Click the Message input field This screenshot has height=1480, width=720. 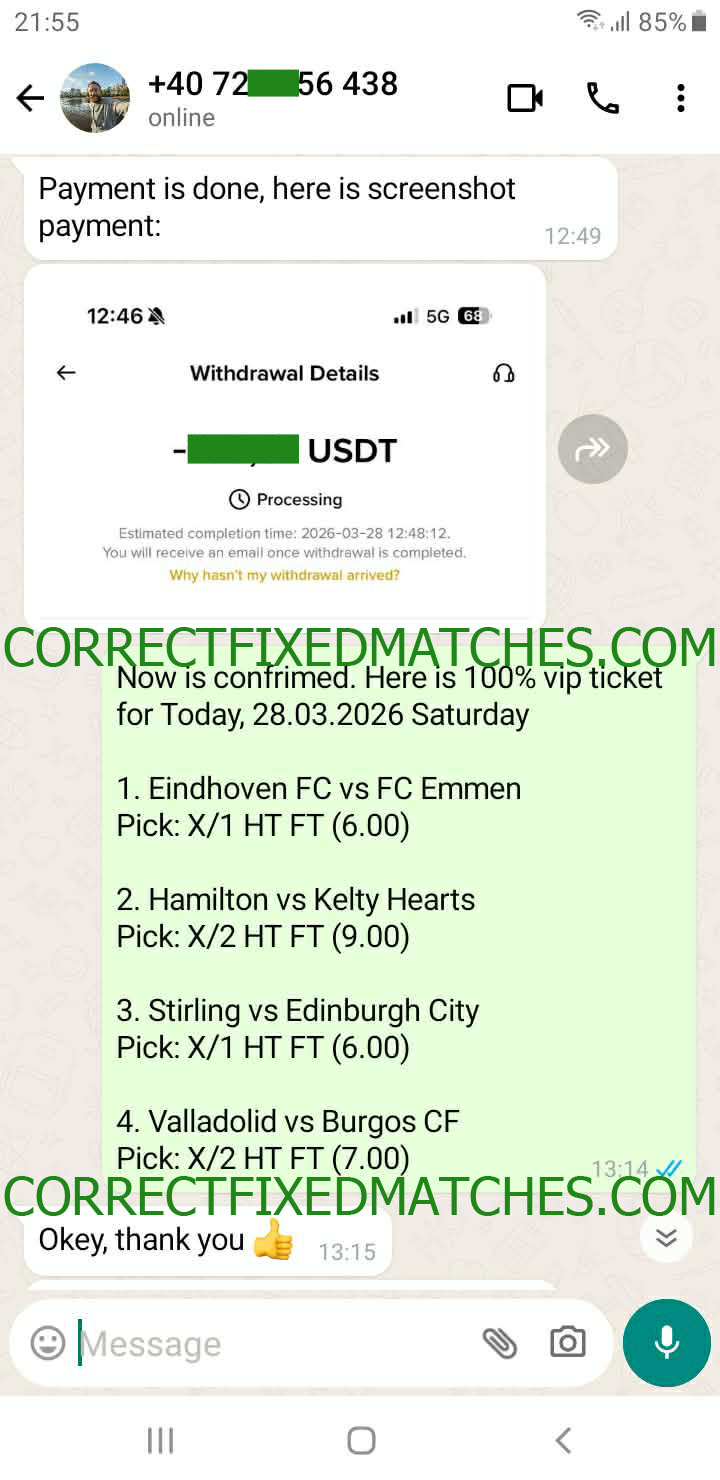pyautogui.click(x=250, y=1343)
